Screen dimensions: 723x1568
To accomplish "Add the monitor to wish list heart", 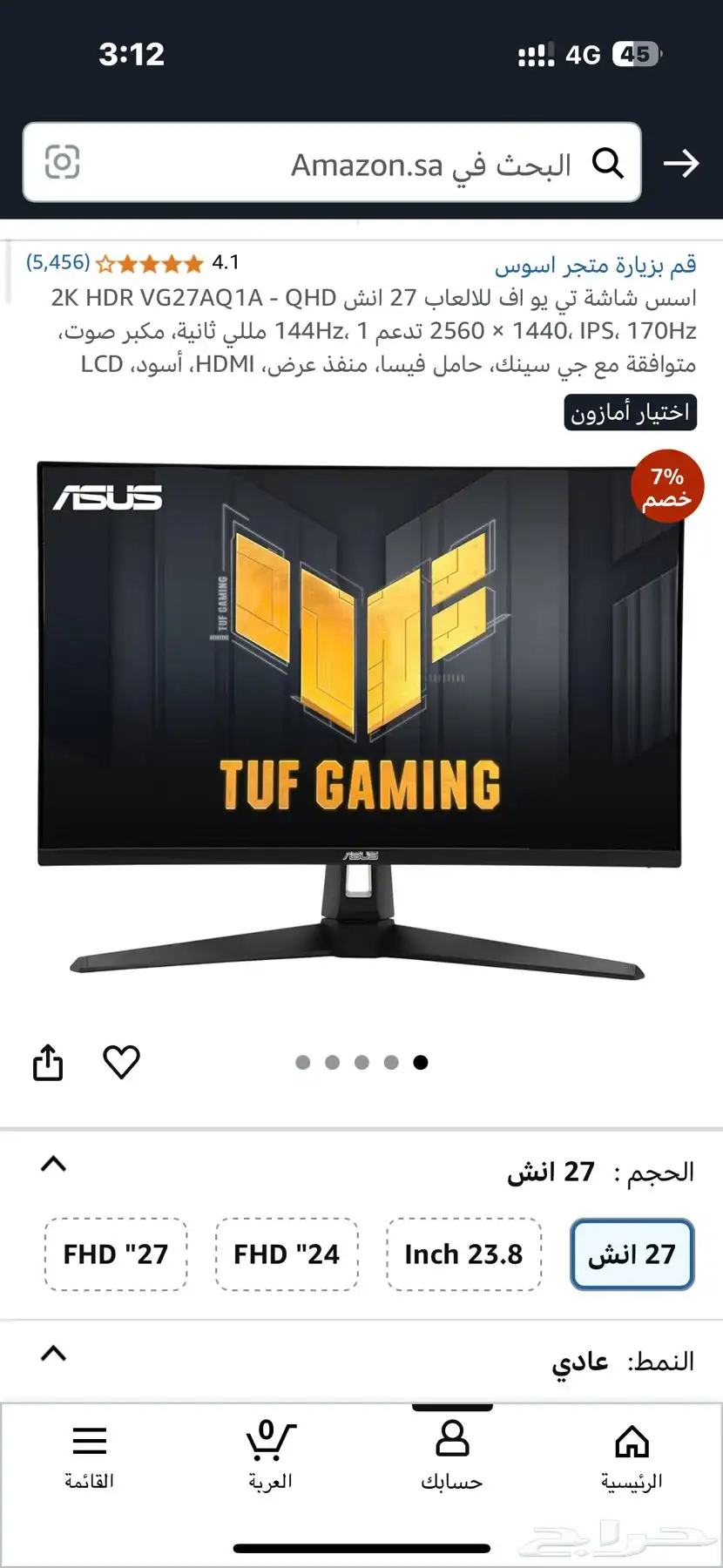I will pos(121,1062).
